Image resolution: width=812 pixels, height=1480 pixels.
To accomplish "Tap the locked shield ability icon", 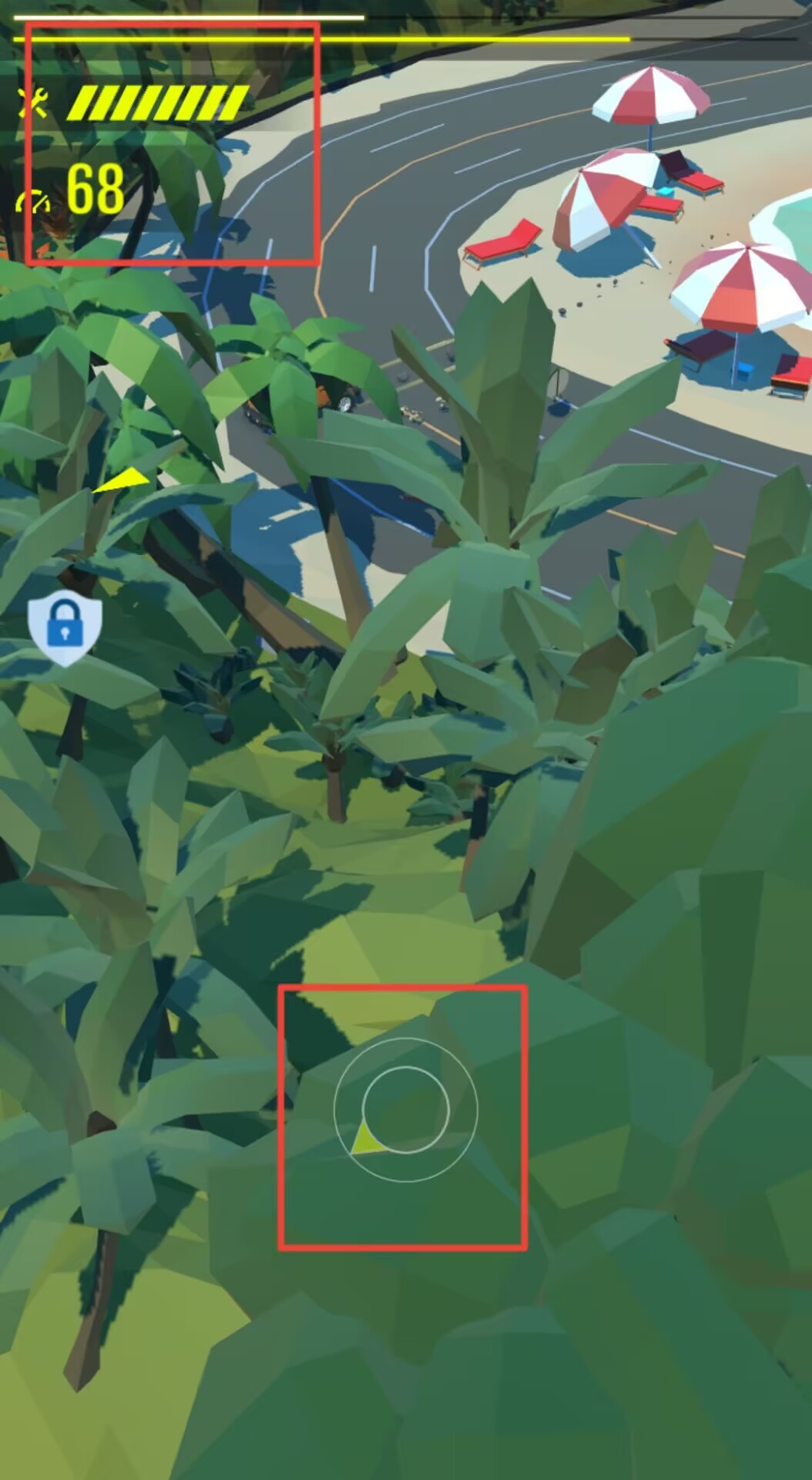I will [65, 628].
